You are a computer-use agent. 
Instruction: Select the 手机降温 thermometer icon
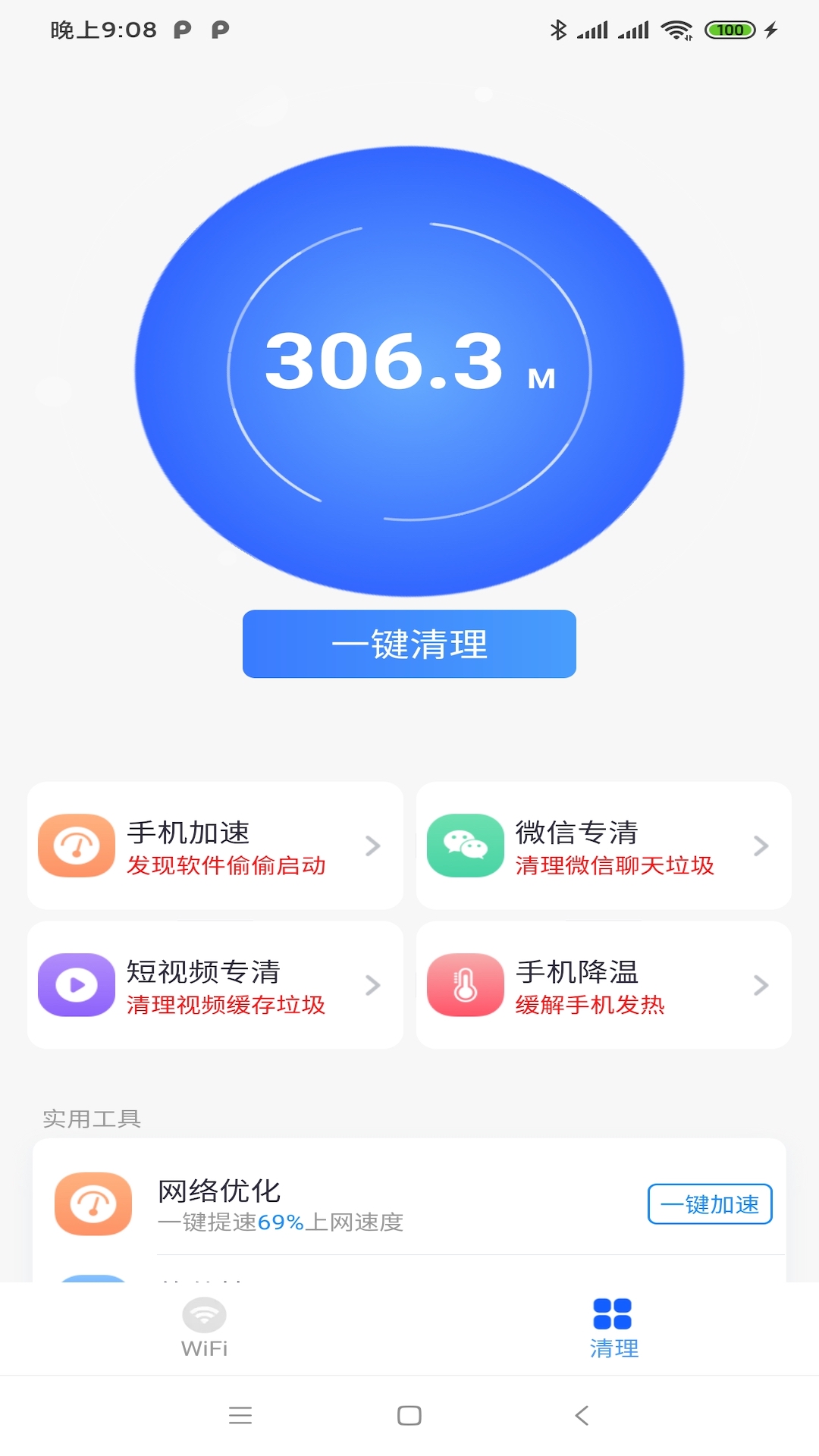point(464,984)
